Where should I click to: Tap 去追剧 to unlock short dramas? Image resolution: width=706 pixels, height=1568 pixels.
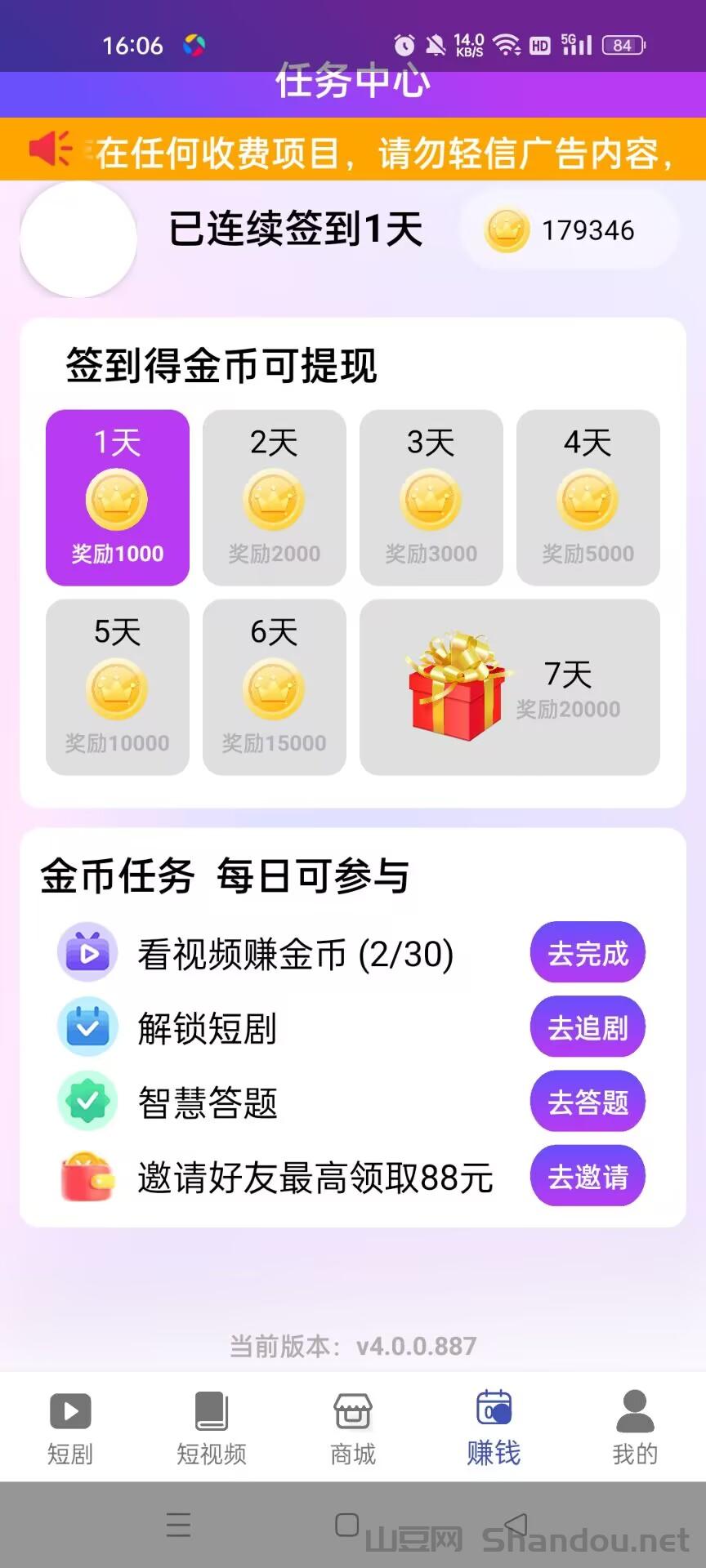588,1027
